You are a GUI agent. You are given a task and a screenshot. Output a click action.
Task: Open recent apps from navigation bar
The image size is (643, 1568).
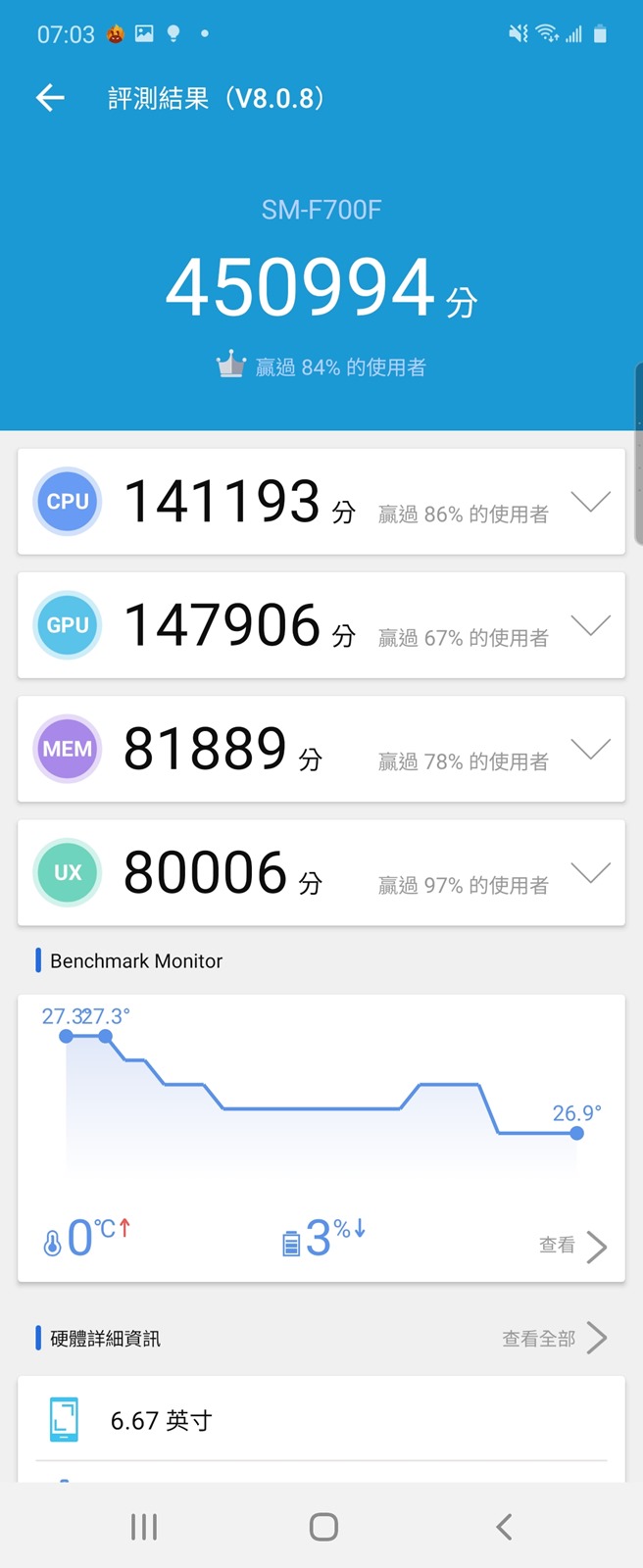coord(144,1526)
